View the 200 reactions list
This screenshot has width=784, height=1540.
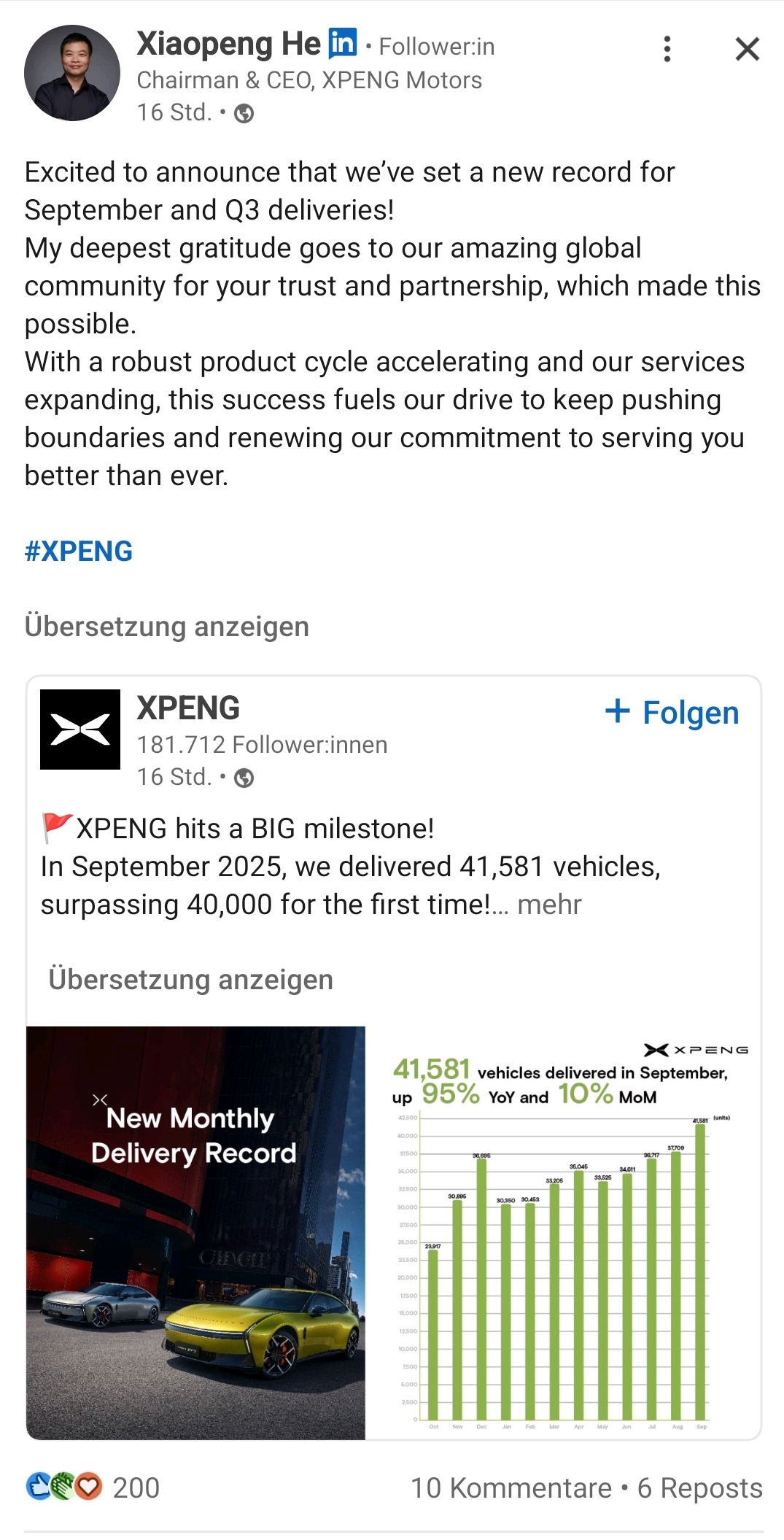pos(93,1487)
